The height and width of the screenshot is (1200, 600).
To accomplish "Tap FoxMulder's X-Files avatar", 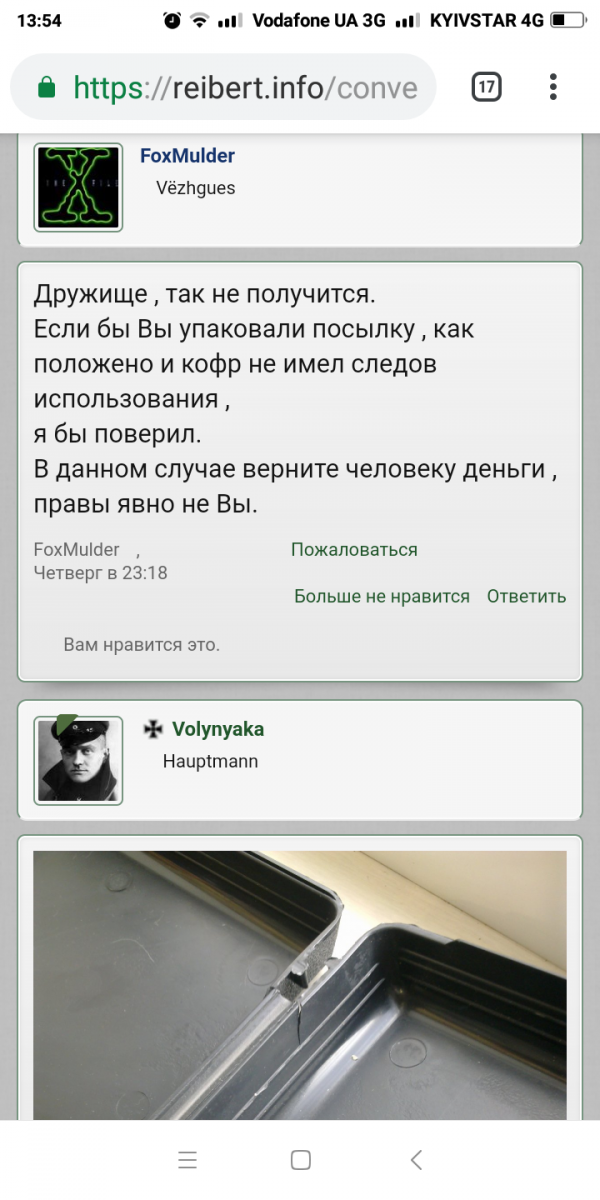I will (78, 187).
